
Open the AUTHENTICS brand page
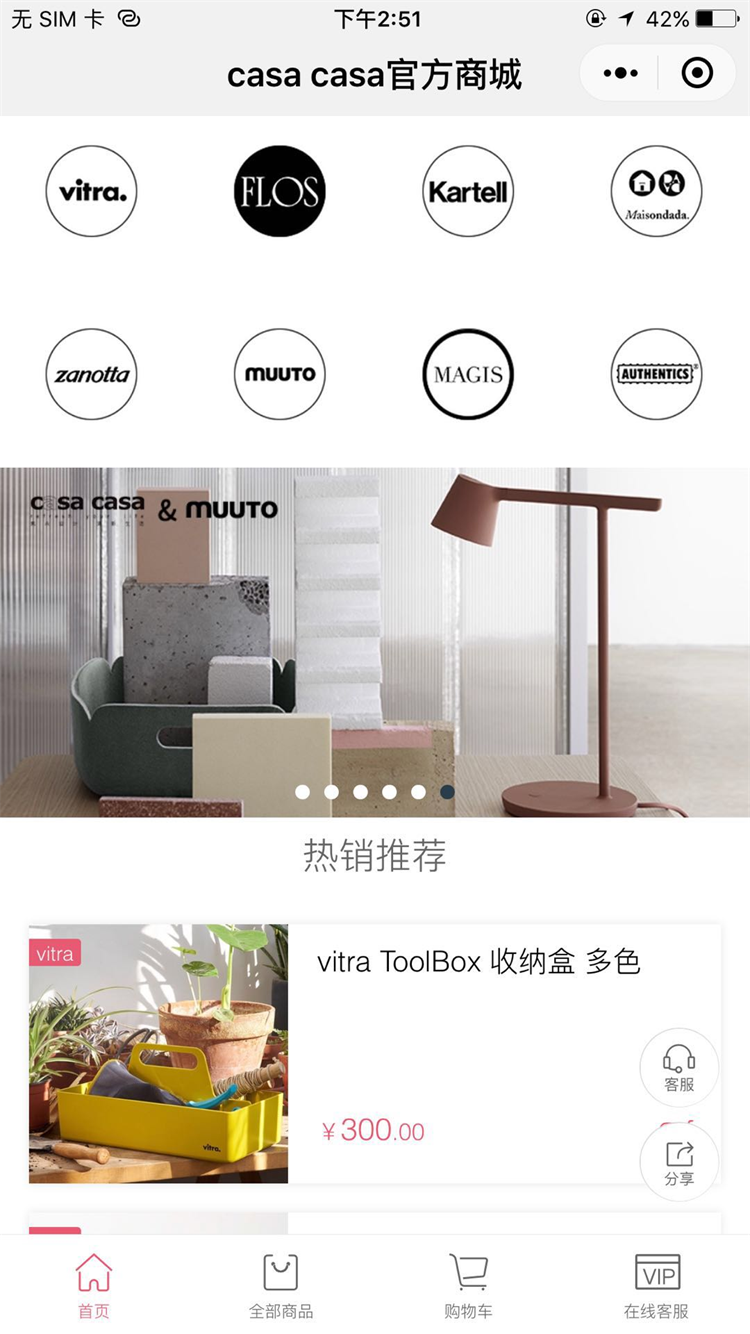(656, 374)
